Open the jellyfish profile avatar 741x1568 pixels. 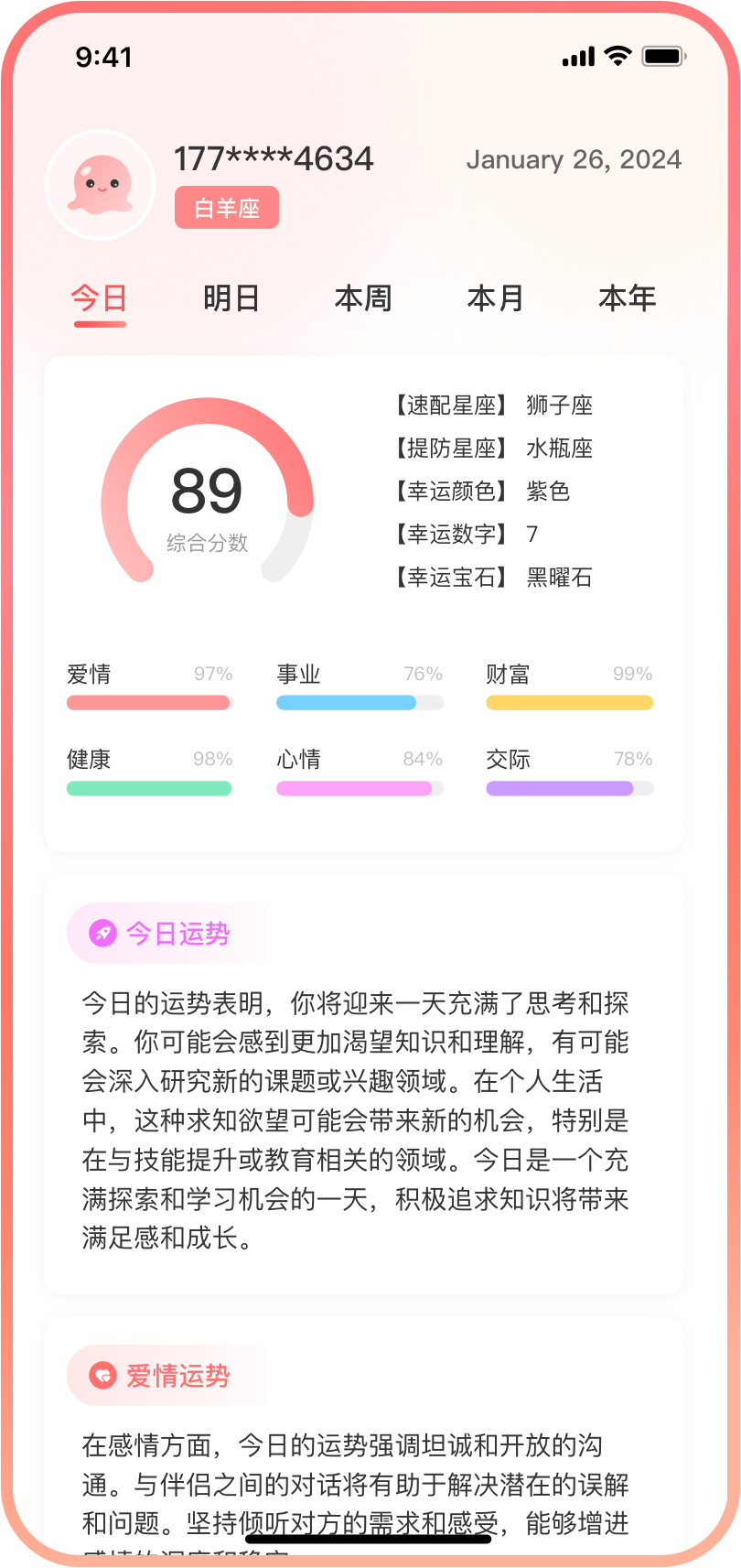click(101, 185)
